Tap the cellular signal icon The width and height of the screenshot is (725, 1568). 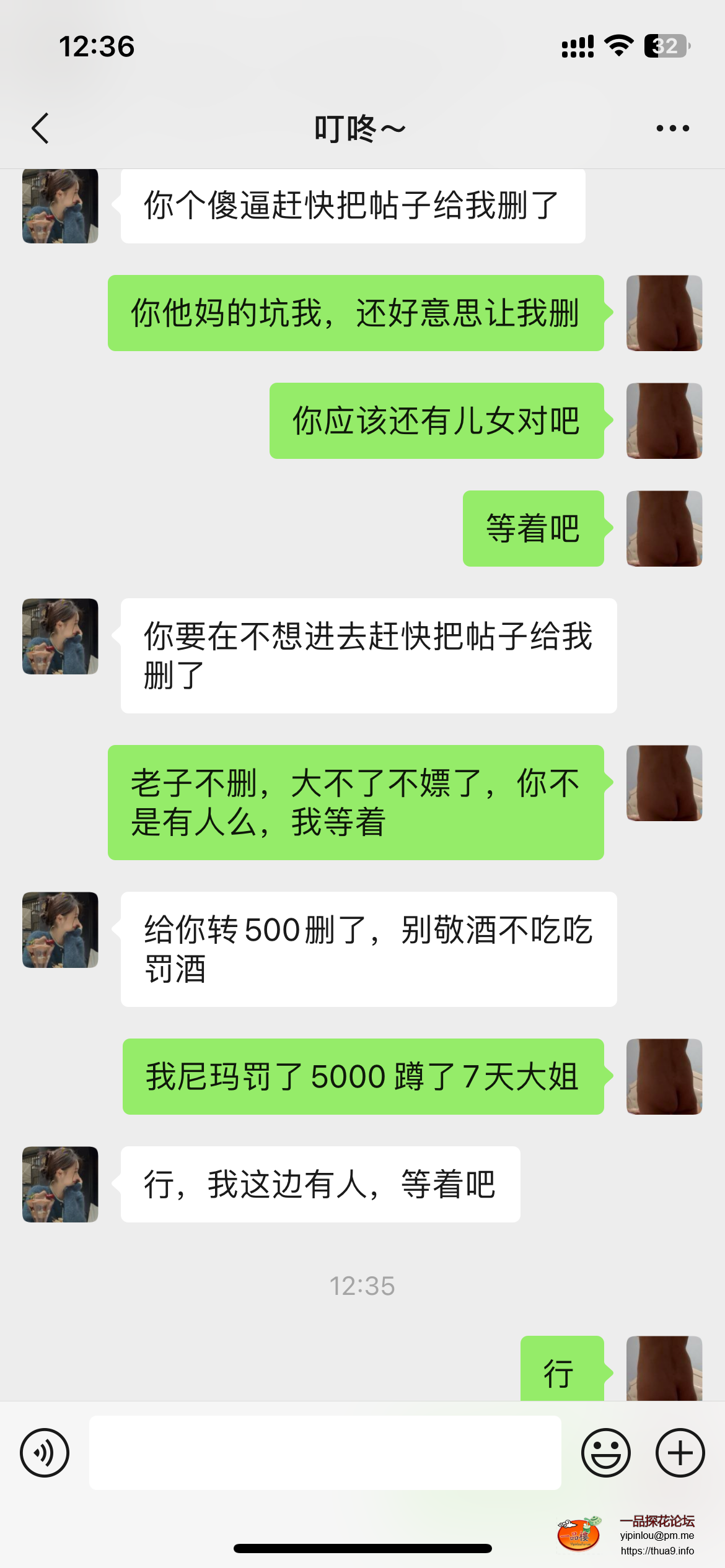coord(577,45)
